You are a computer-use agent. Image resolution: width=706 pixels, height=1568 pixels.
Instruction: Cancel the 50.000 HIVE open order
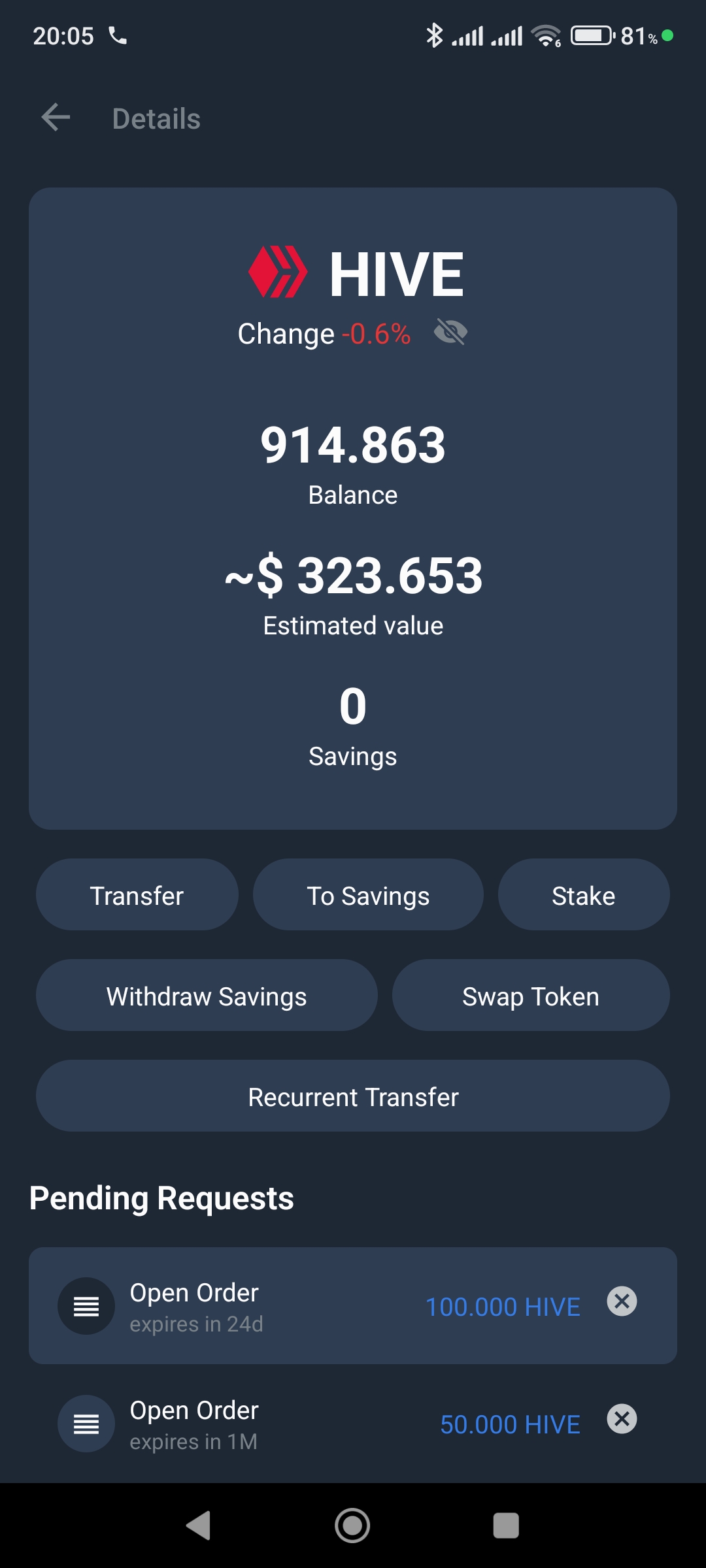[x=622, y=1419]
